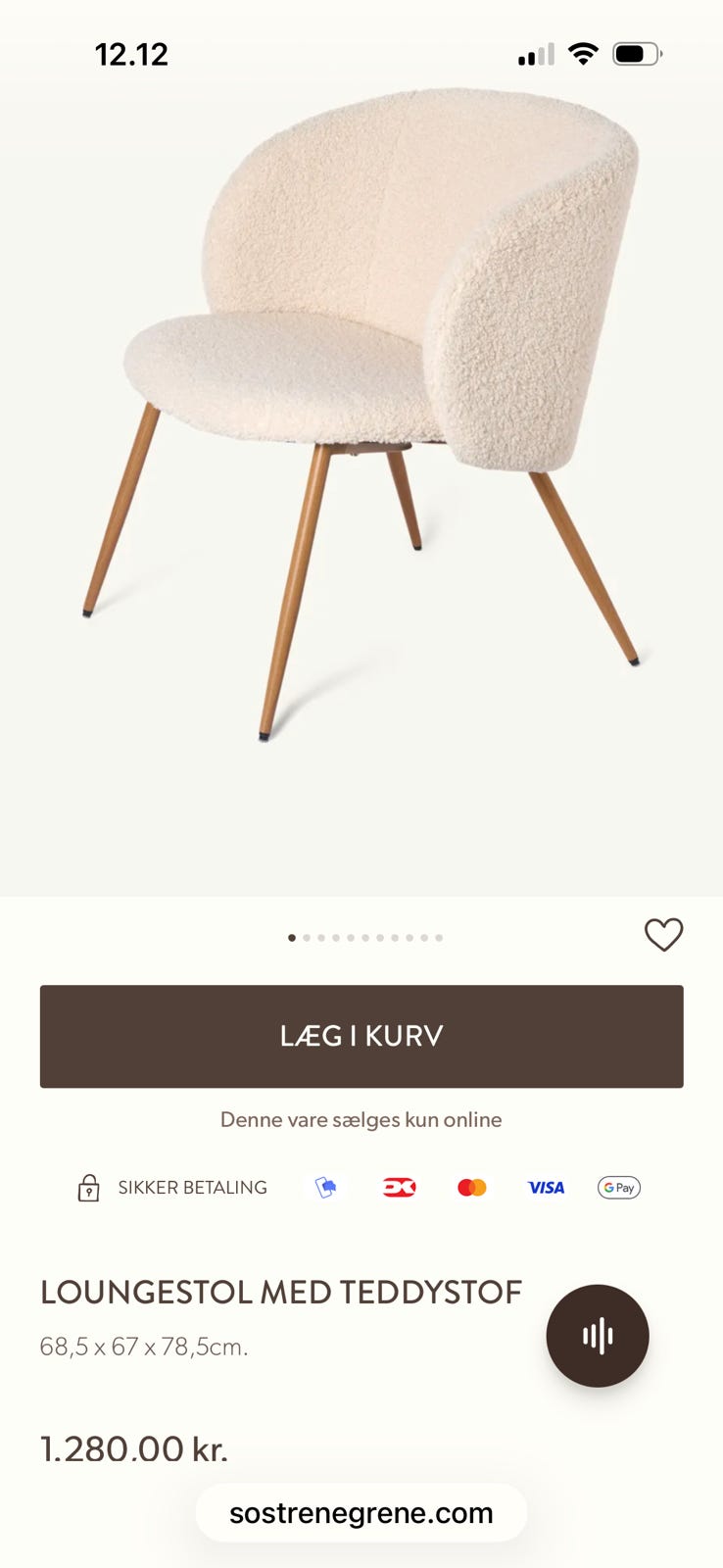Tap the price 1.280.00 kr.
Viewport: 723px width, 1568px height.
click(133, 1448)
